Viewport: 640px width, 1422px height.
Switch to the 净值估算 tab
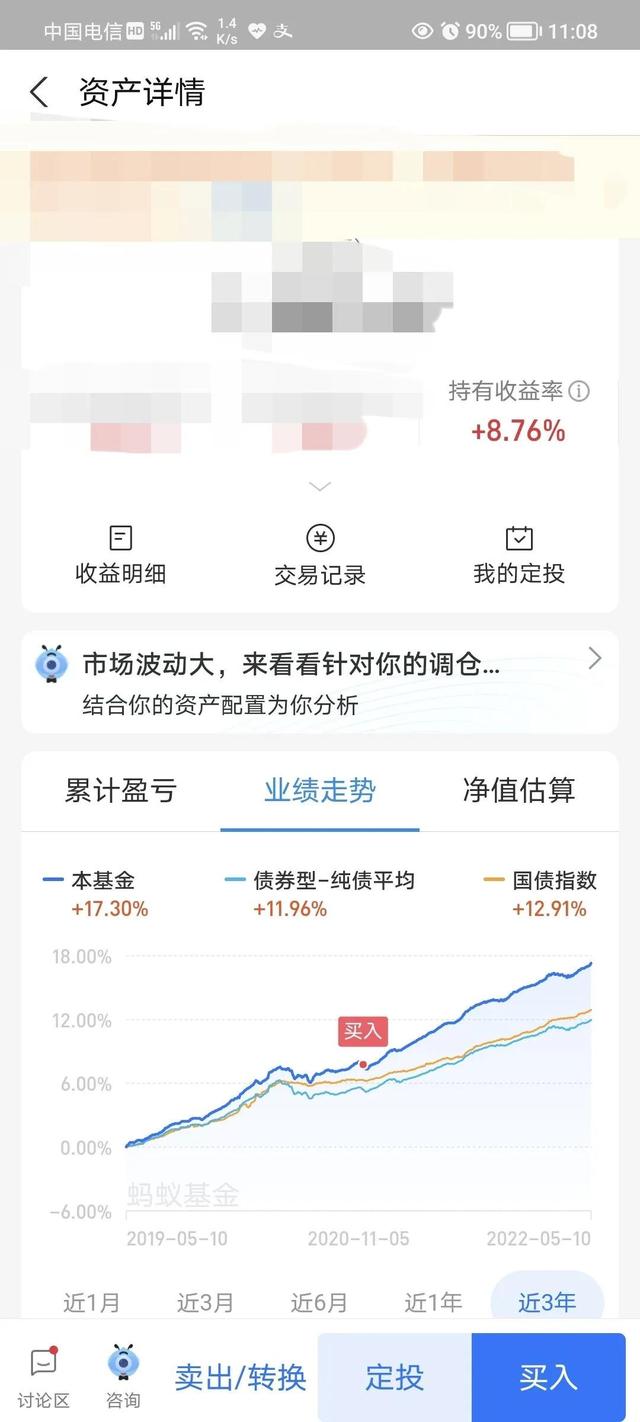(x=519, y=791)
